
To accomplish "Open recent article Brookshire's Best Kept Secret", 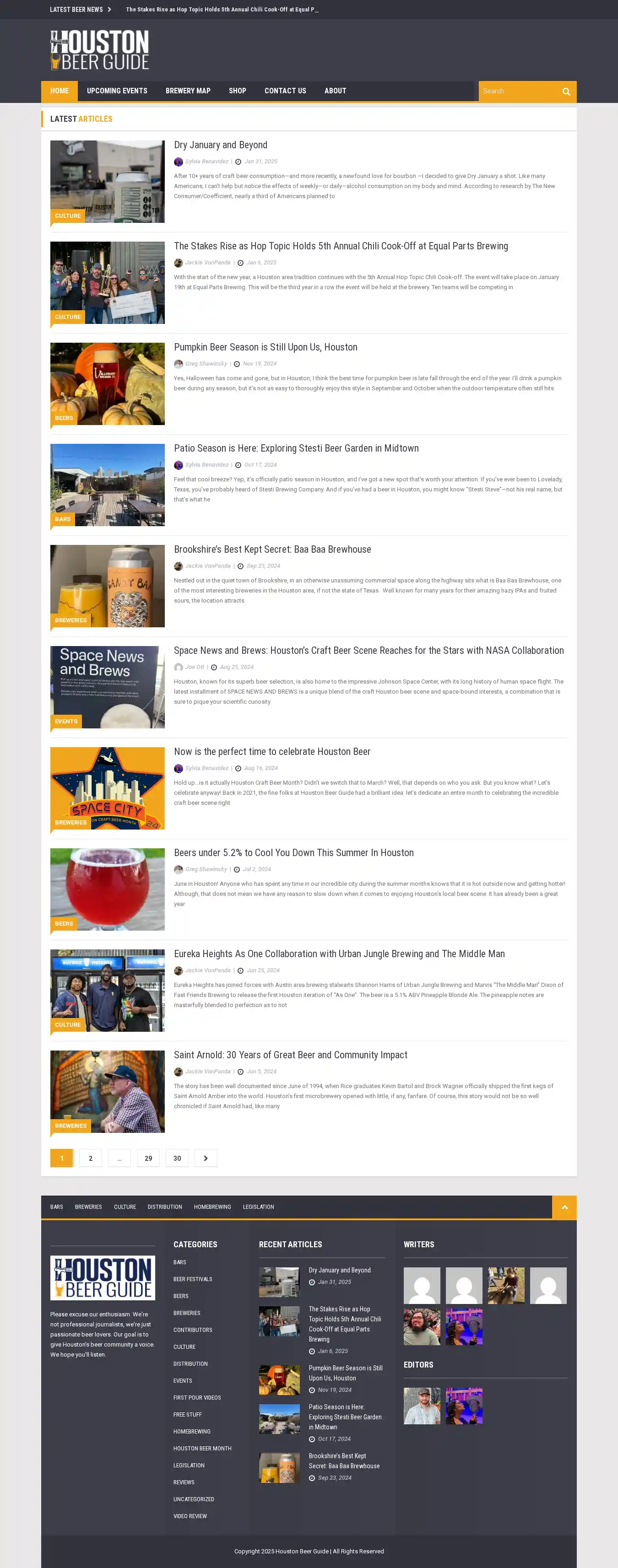I will click(344, 1460).
